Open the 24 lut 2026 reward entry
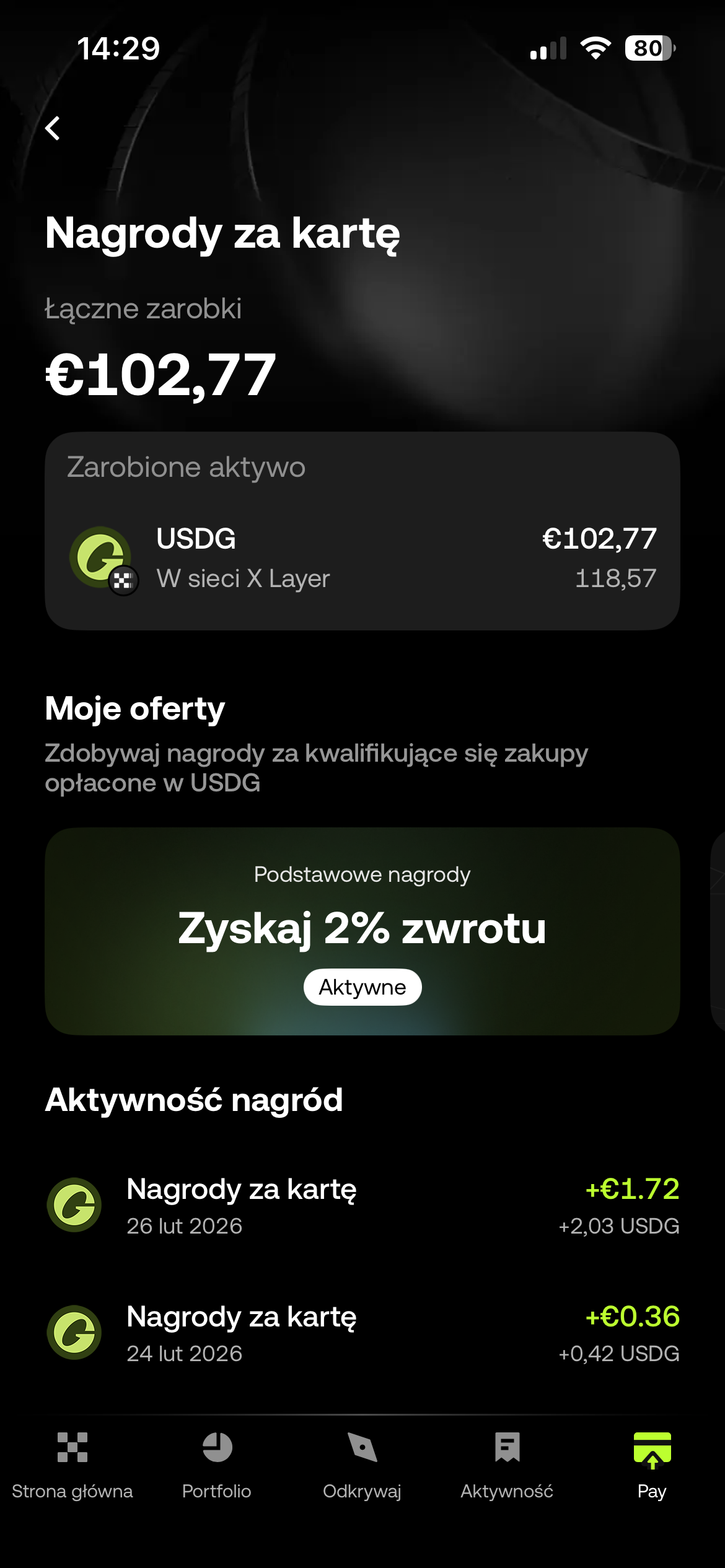 point(362,1333)
